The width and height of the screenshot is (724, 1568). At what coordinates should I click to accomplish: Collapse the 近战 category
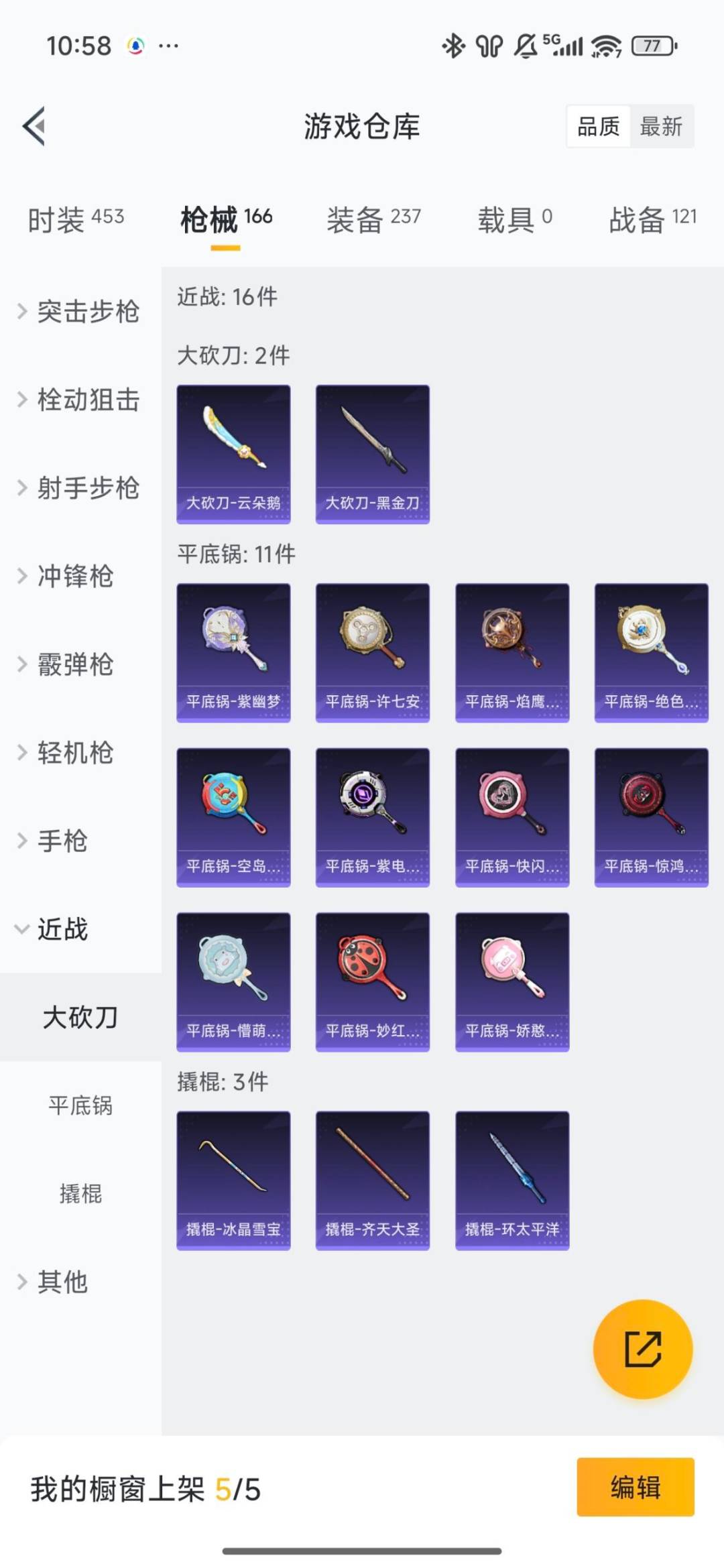[x=63, y=930]
